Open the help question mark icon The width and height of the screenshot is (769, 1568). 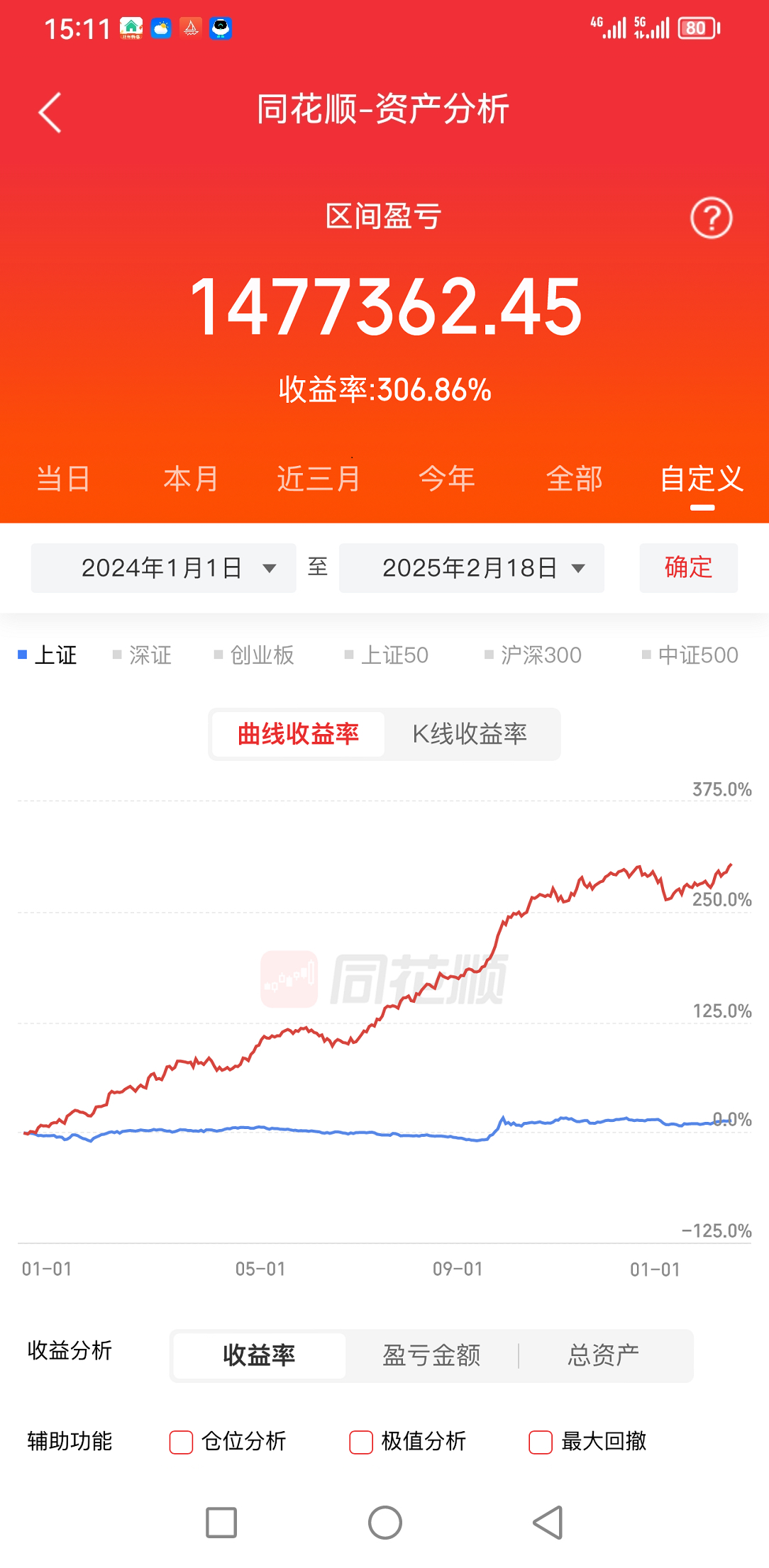pyautogui.click(x=711, y=218)
